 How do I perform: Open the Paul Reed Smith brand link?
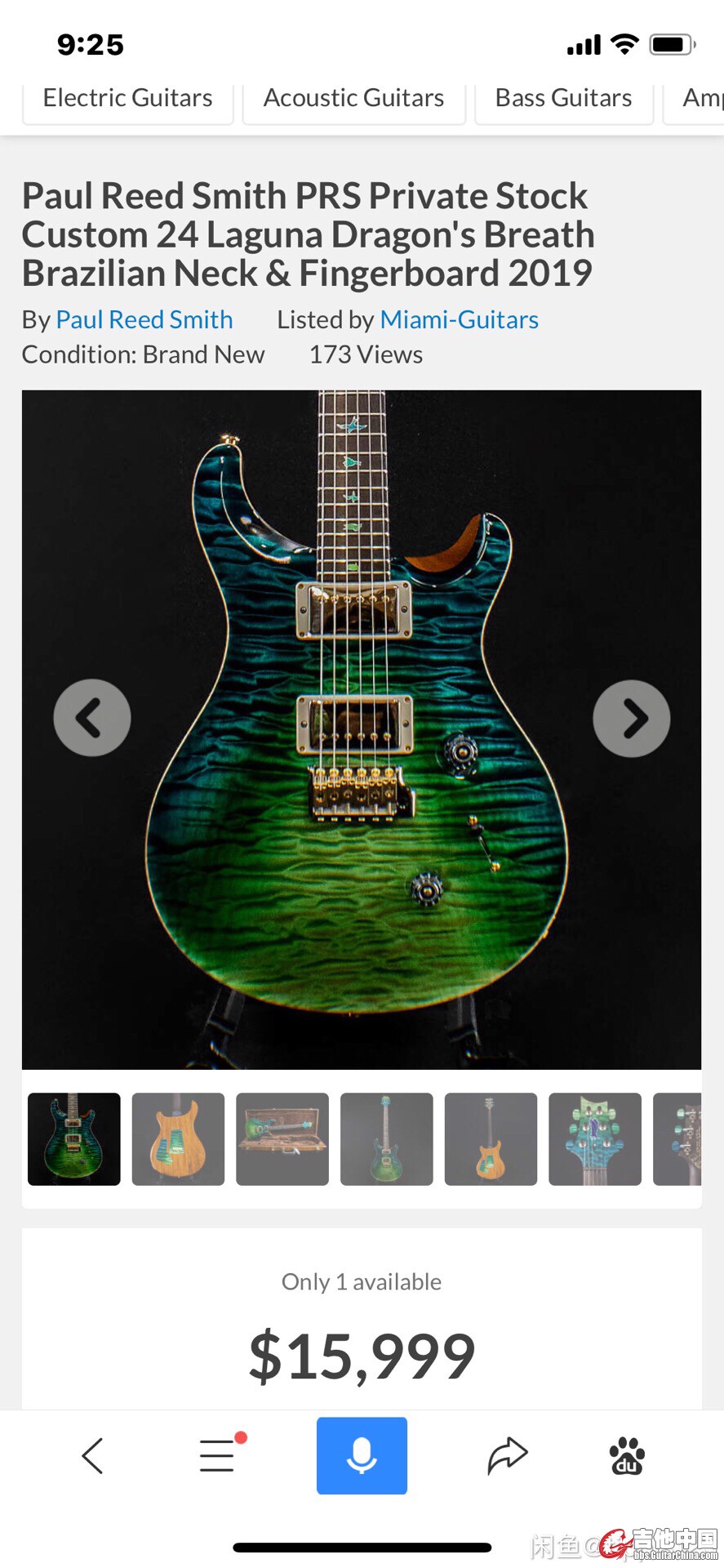coord(144,319)
